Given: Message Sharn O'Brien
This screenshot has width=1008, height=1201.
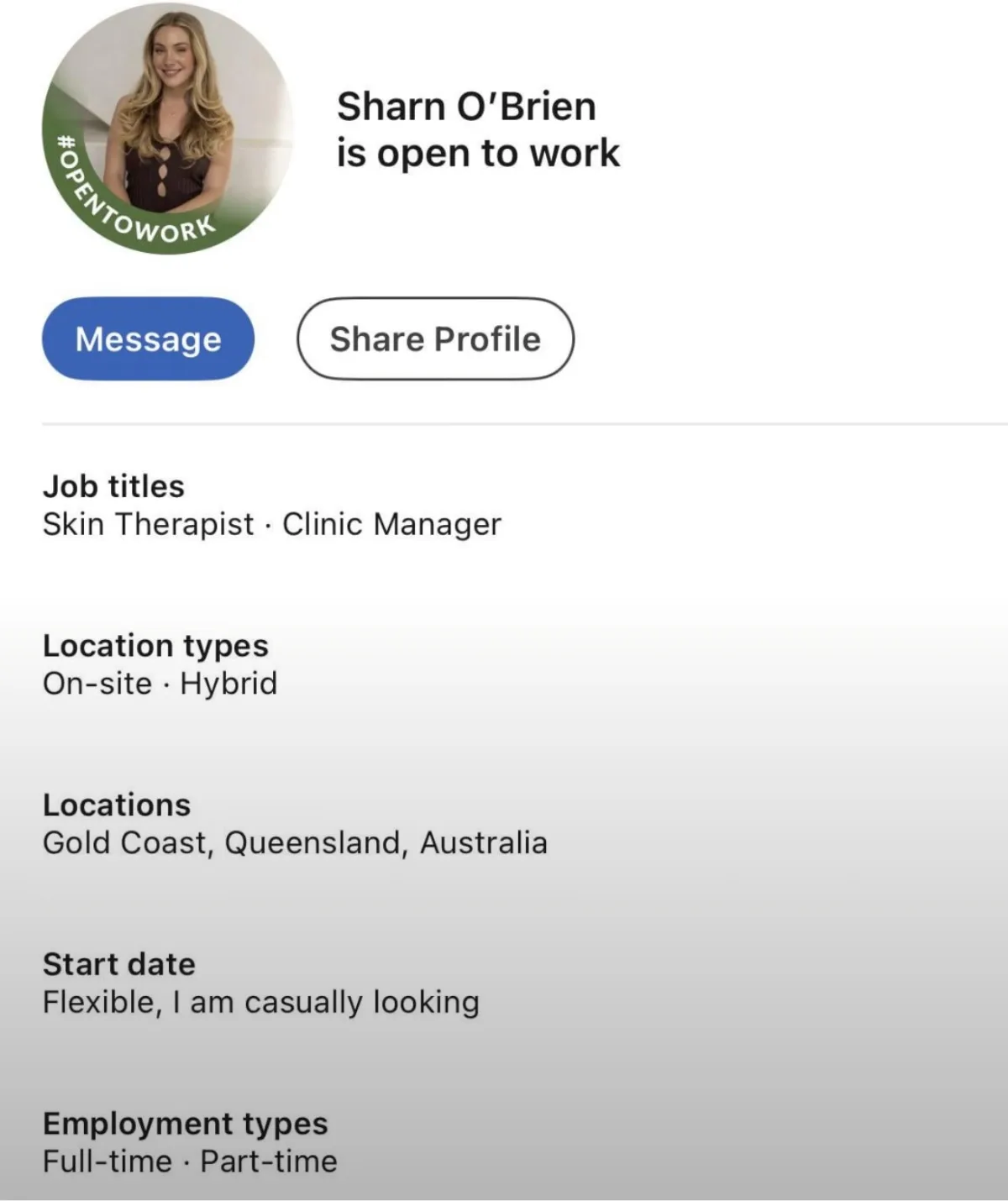Looking at the screenshot, I should click(x=148, y=338).
